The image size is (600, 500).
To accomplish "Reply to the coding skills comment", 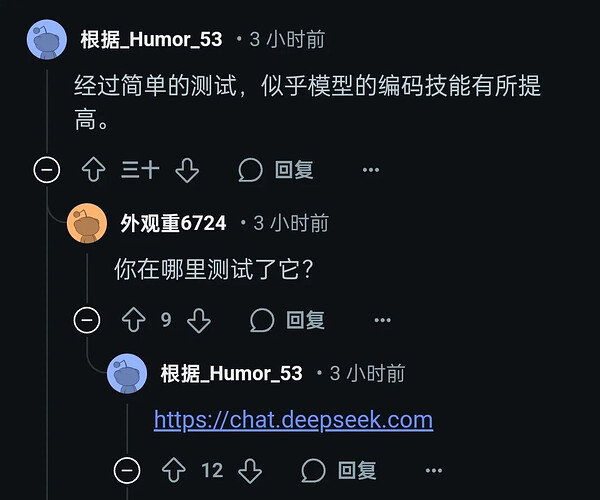I will pos(277,170).
